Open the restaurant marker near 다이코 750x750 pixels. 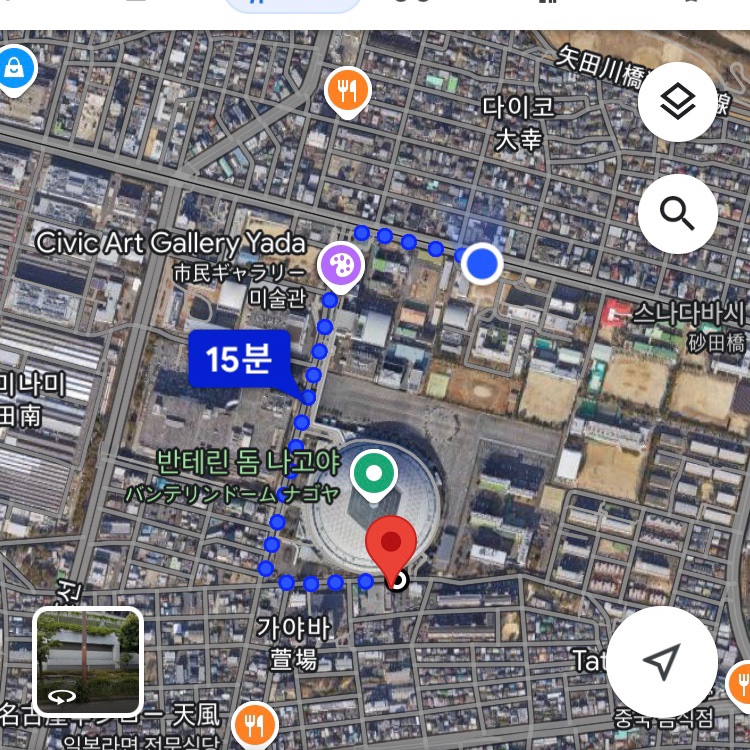point(347,92)
